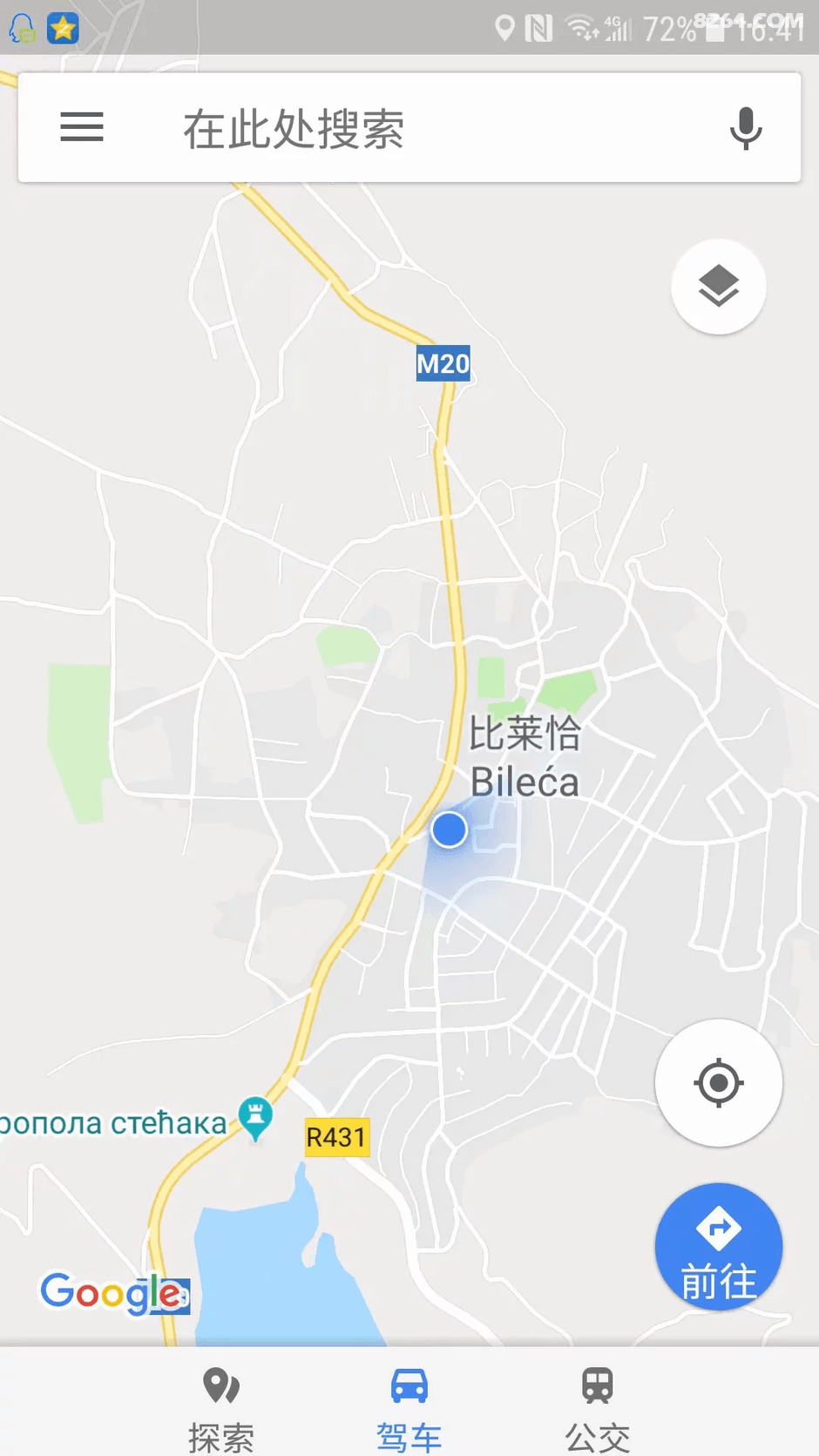The height and width of the screenshot is (1456, 819).
Task: Open the 公交 transit tab
Action: [x=598, y=1404]
